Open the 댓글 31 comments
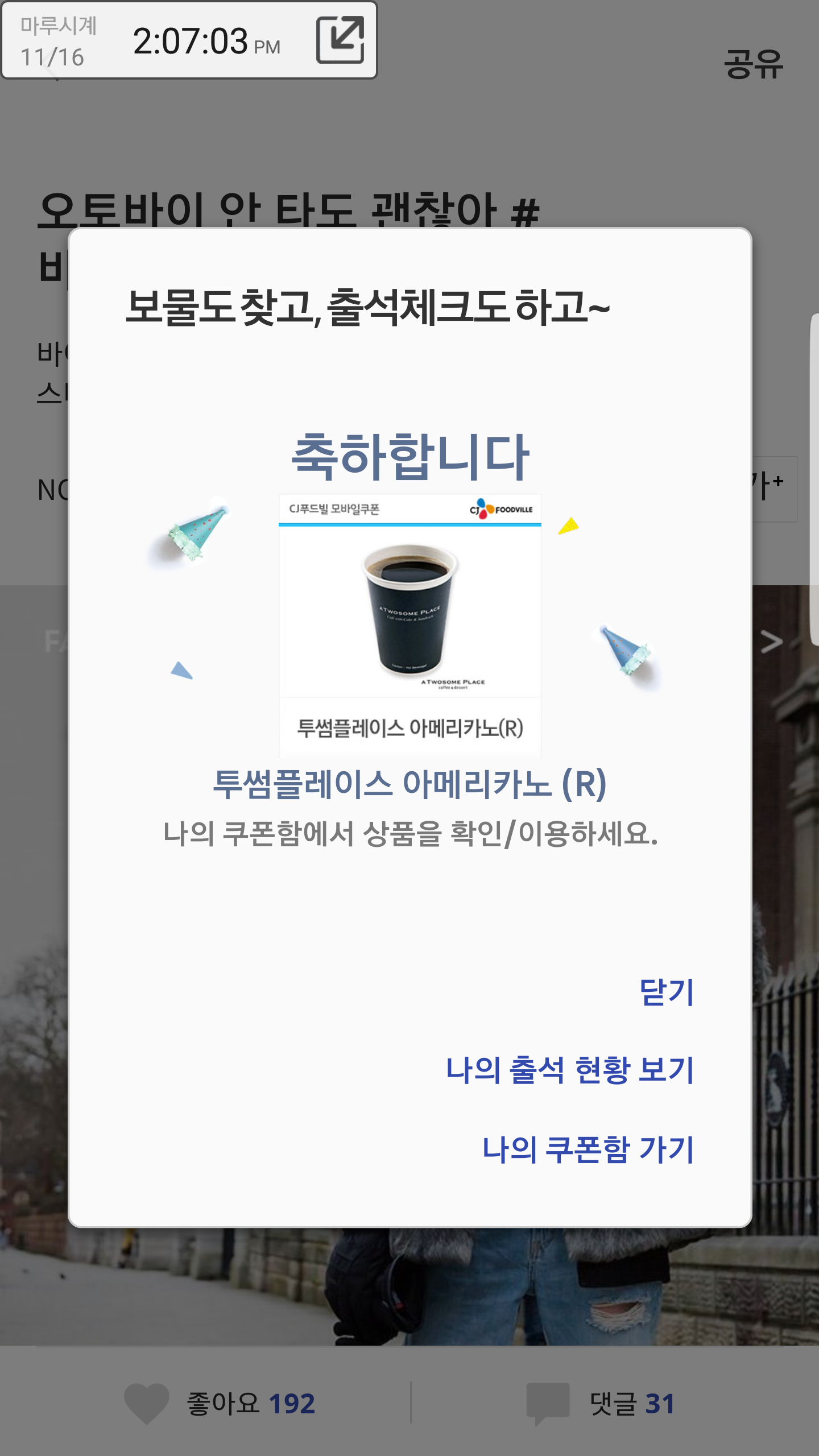Screen dimensions: 819x1456 (602, 1403)
